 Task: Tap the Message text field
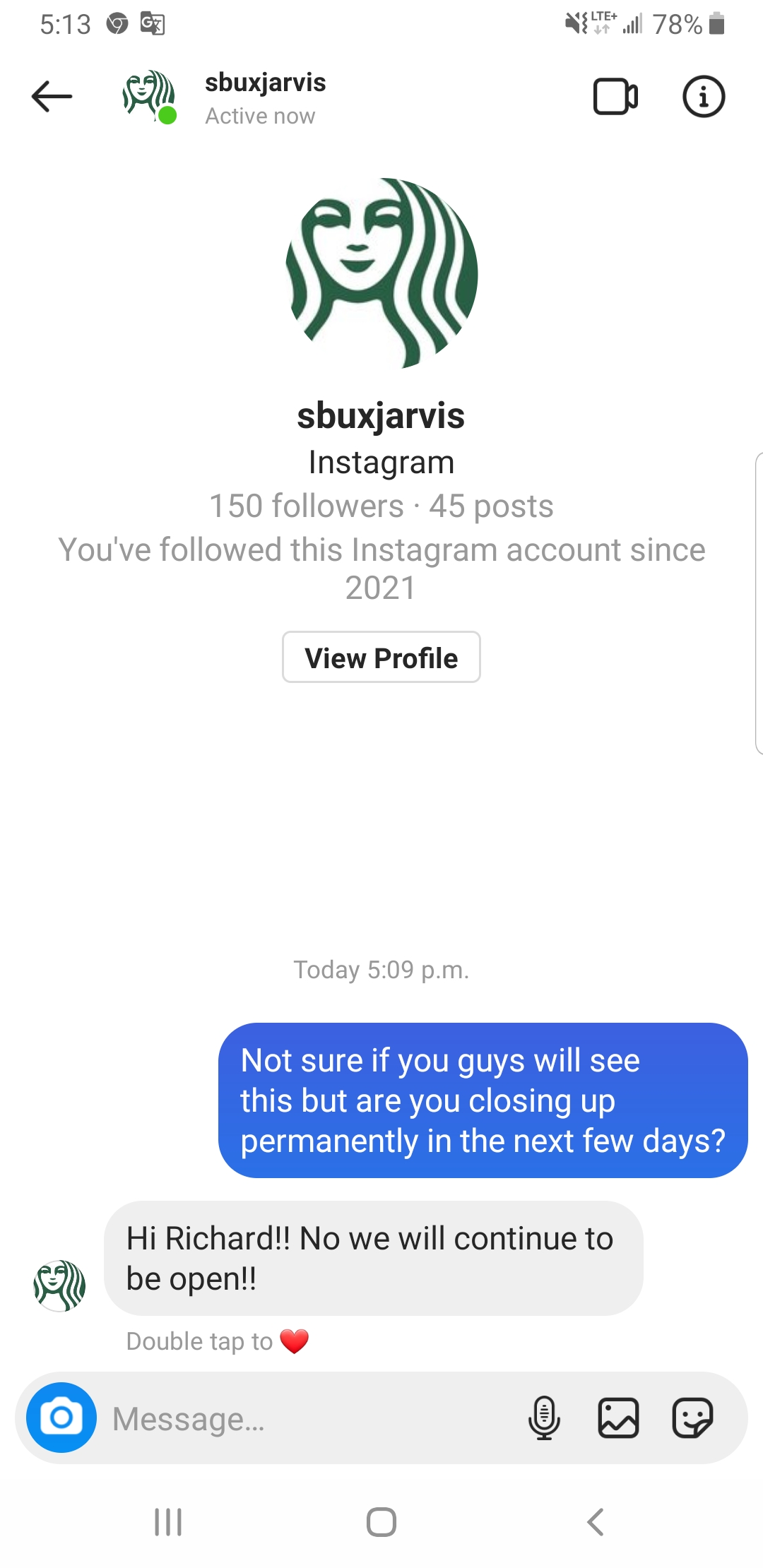311,1419
